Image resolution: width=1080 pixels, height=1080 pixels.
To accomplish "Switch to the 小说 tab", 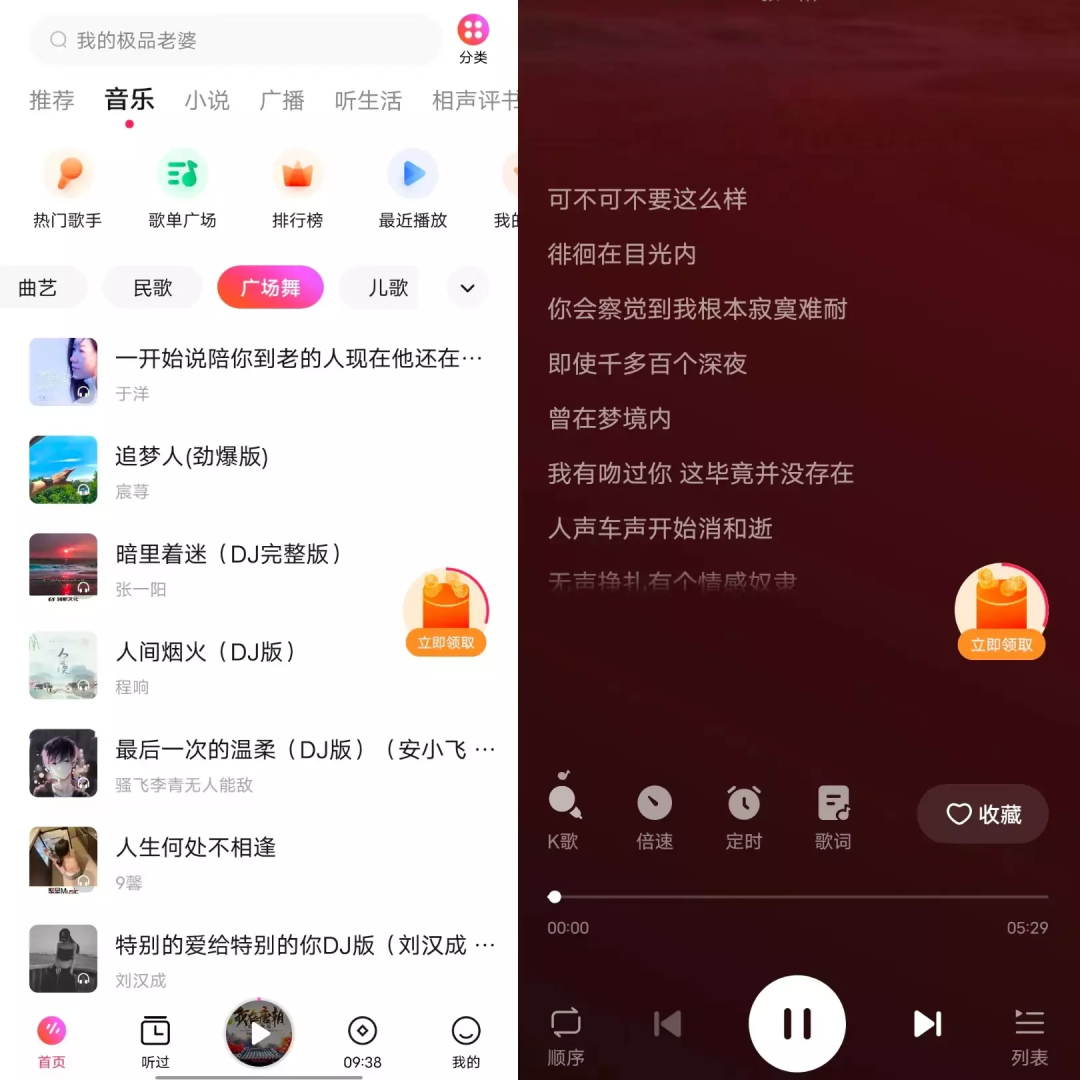I will coord(207,100).
